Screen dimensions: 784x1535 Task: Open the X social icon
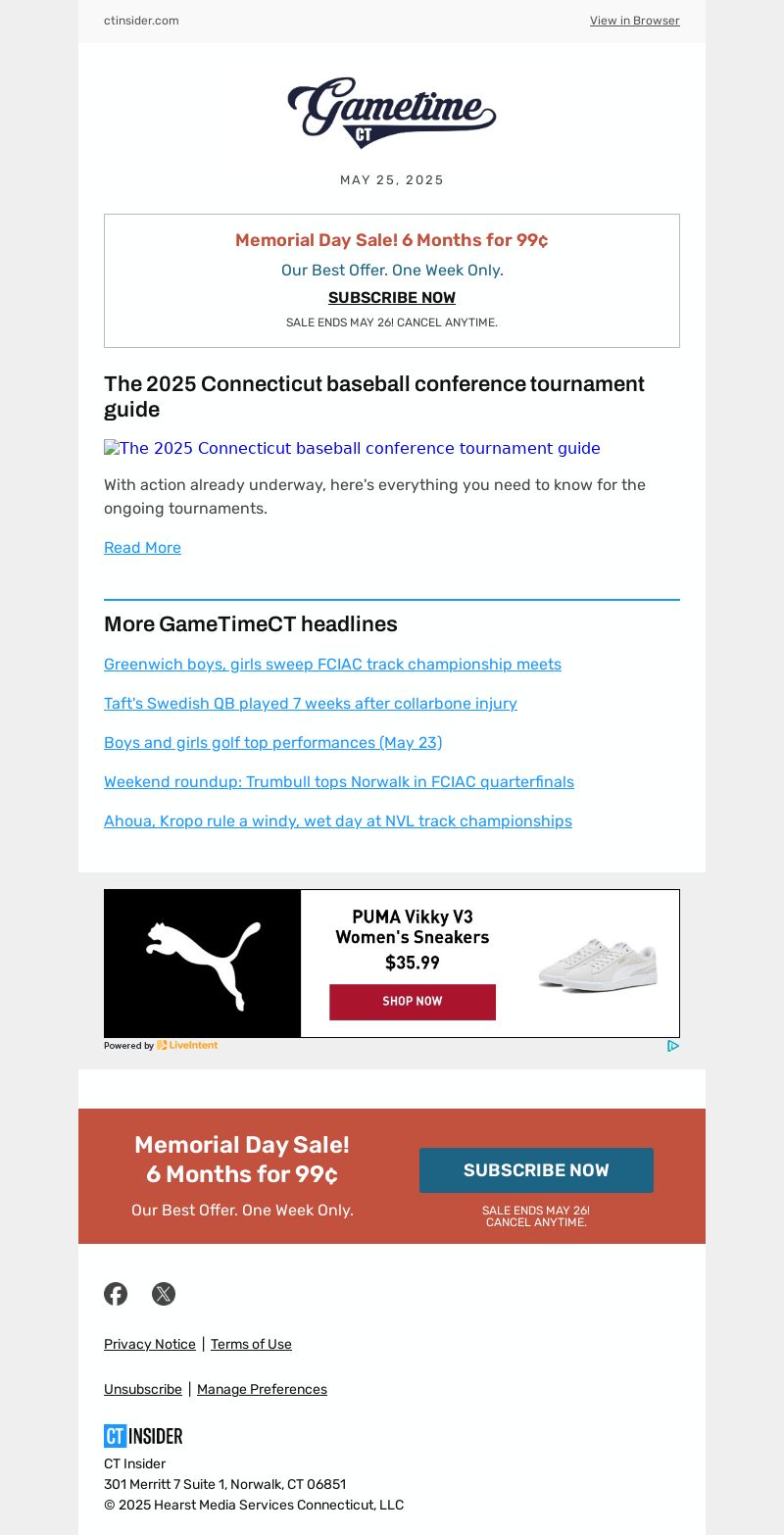pyautogui.click(x=164, y=1294)
